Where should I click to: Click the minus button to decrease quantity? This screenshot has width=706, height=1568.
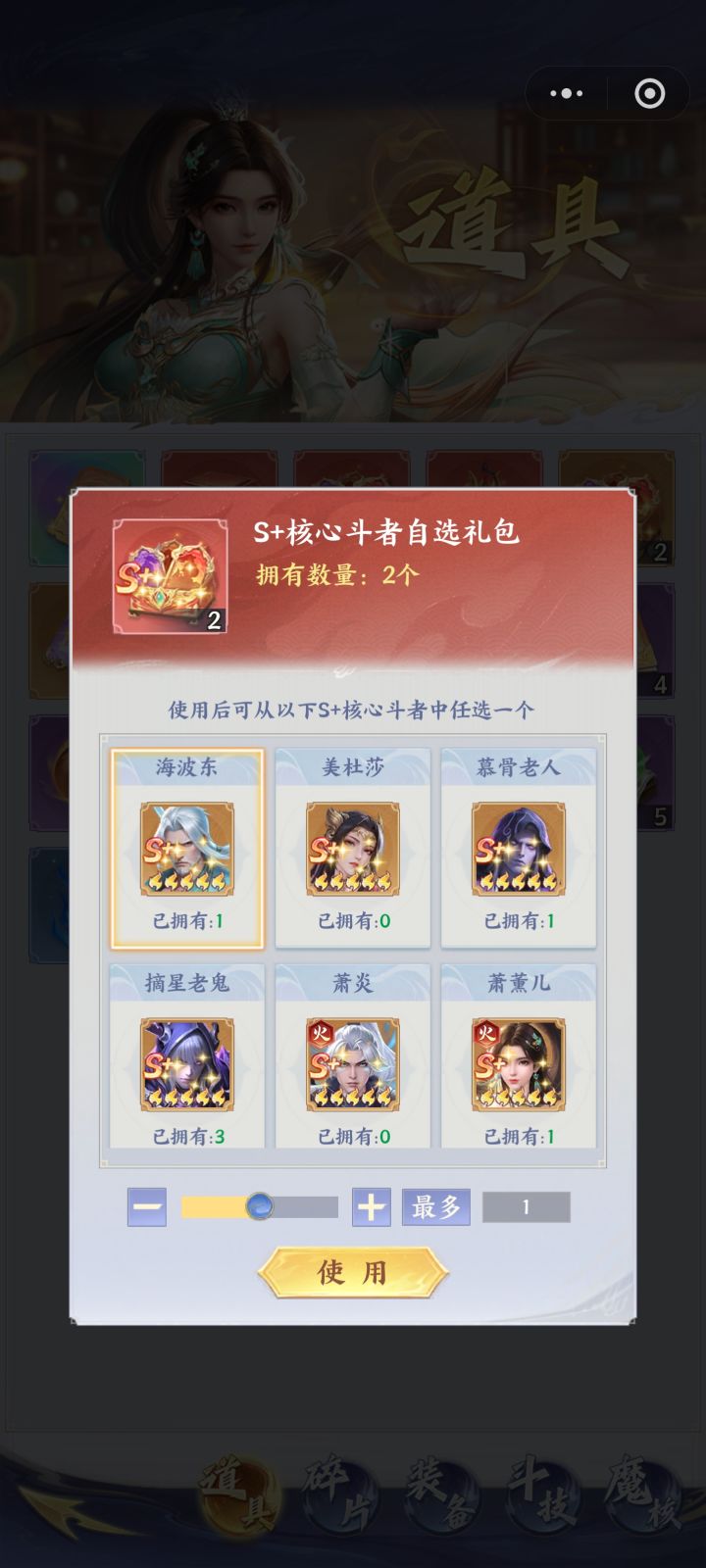point(148,1206)
